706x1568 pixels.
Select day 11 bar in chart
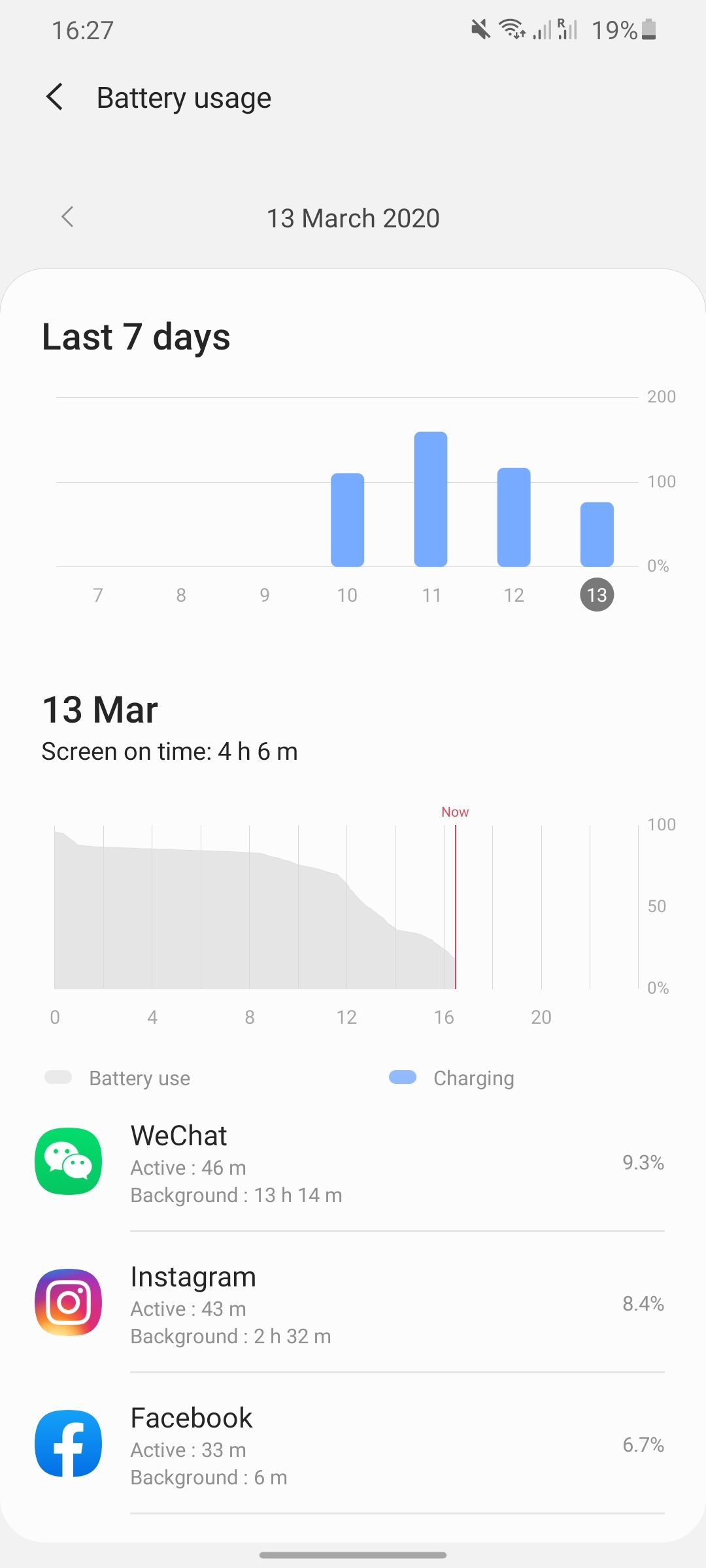pos(430,499)
